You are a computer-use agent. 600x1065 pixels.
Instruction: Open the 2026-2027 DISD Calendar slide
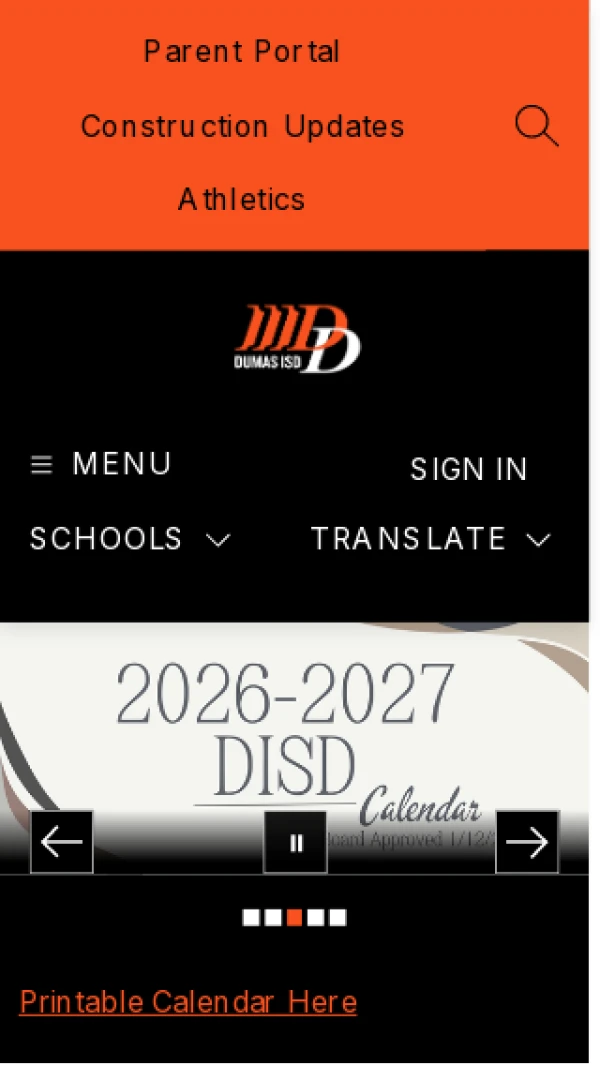tap(290, 730)
